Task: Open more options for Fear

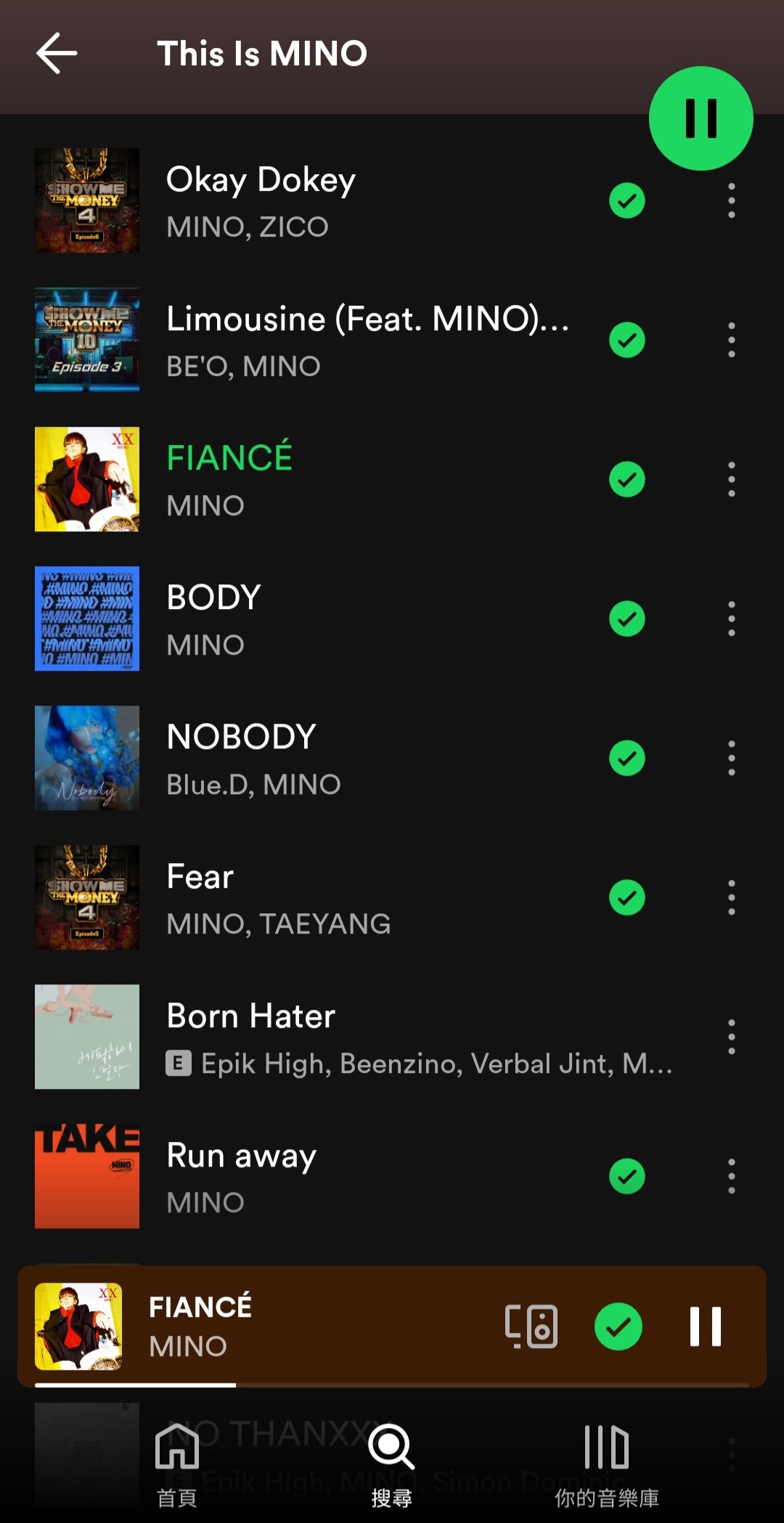Action: point(731,898)
